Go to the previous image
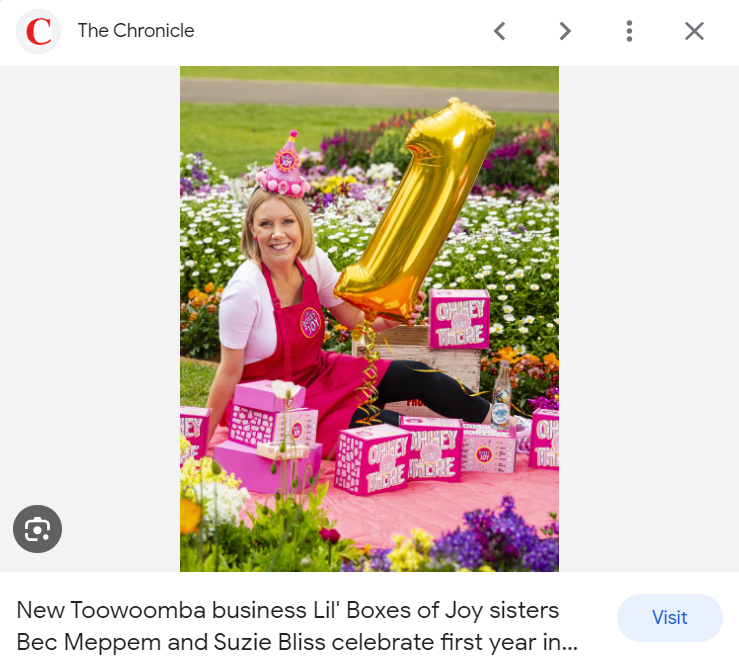The image size is (739, 670). (x=500, y=31)
